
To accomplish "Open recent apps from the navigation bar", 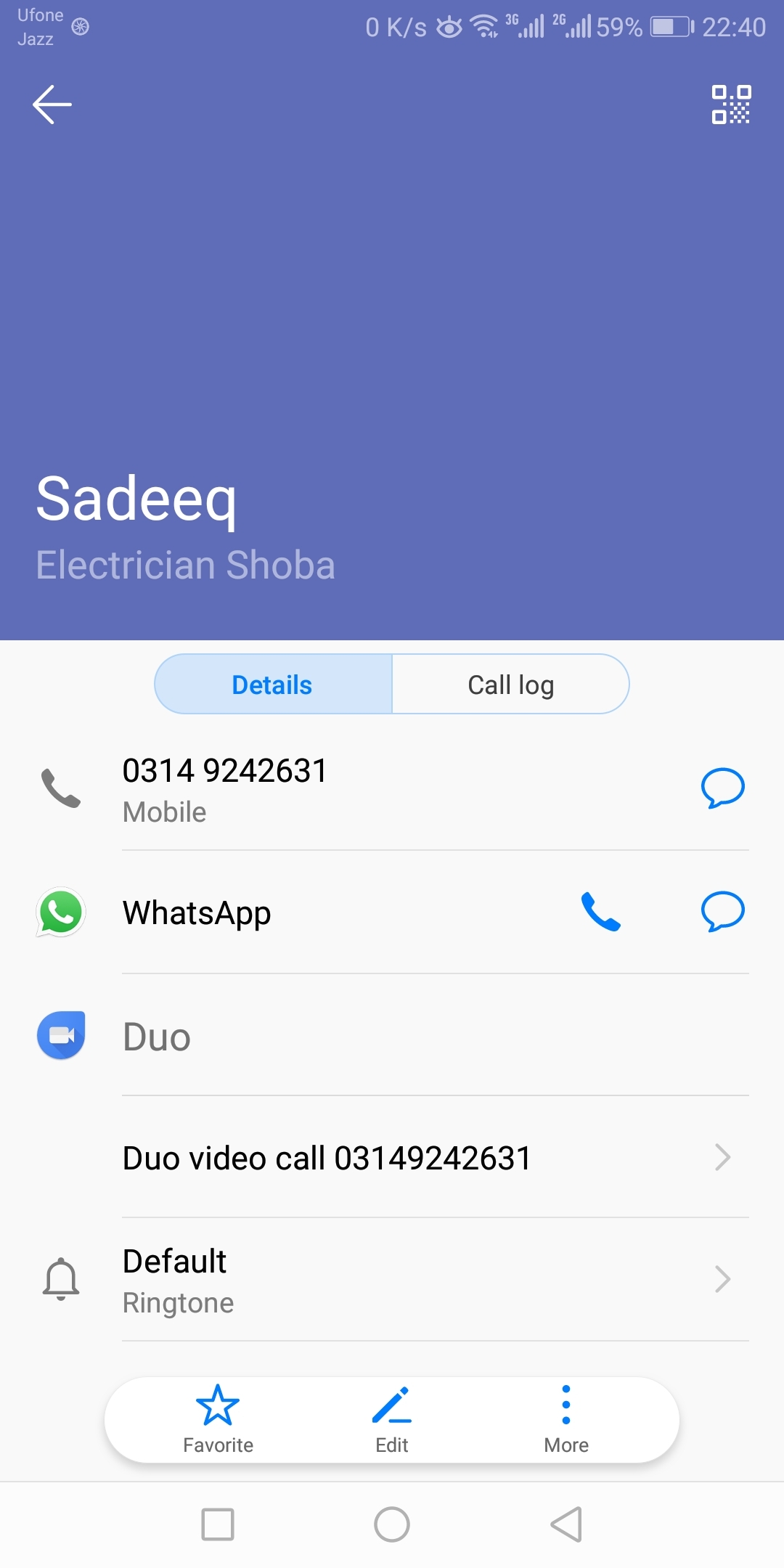I will 218,1524.
